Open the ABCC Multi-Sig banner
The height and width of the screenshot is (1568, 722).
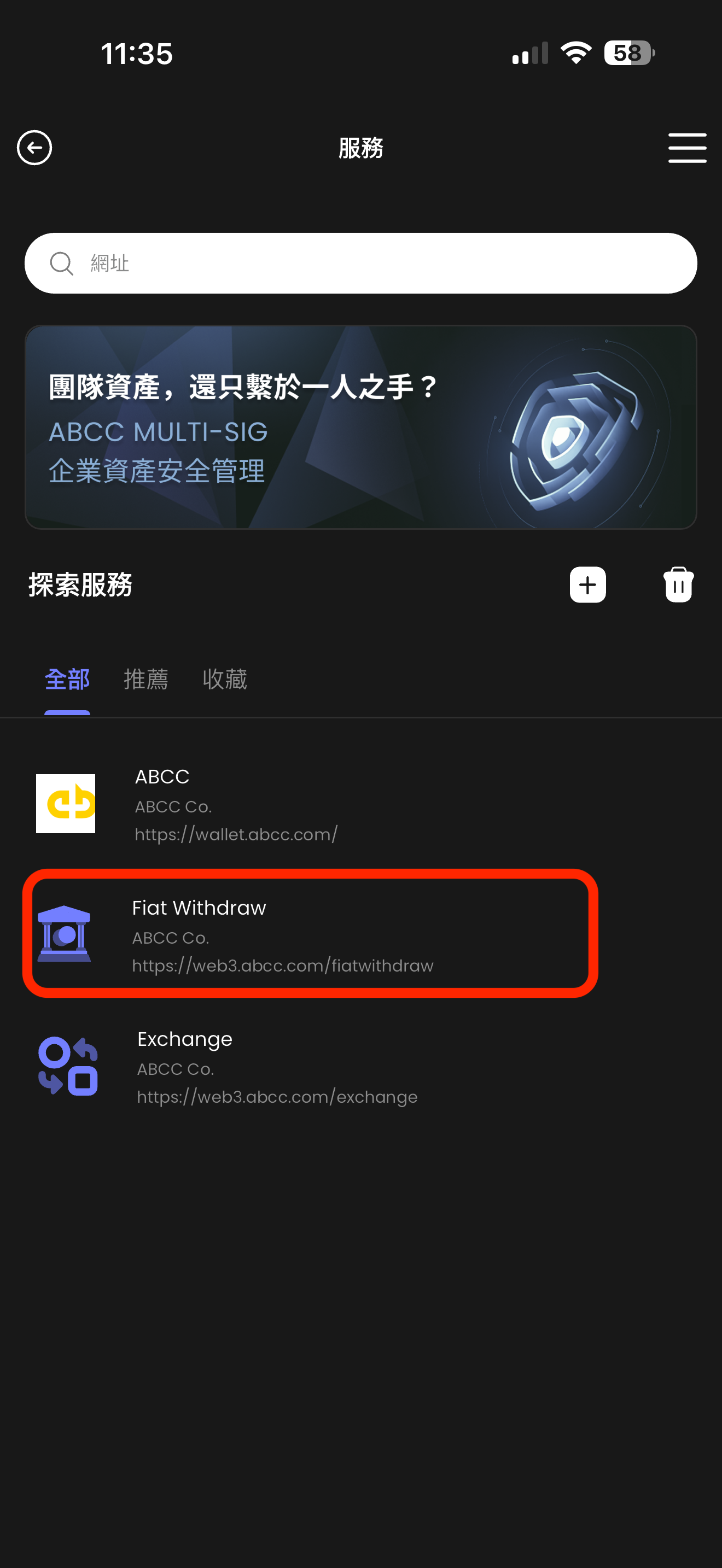click(x=360, y=428)
